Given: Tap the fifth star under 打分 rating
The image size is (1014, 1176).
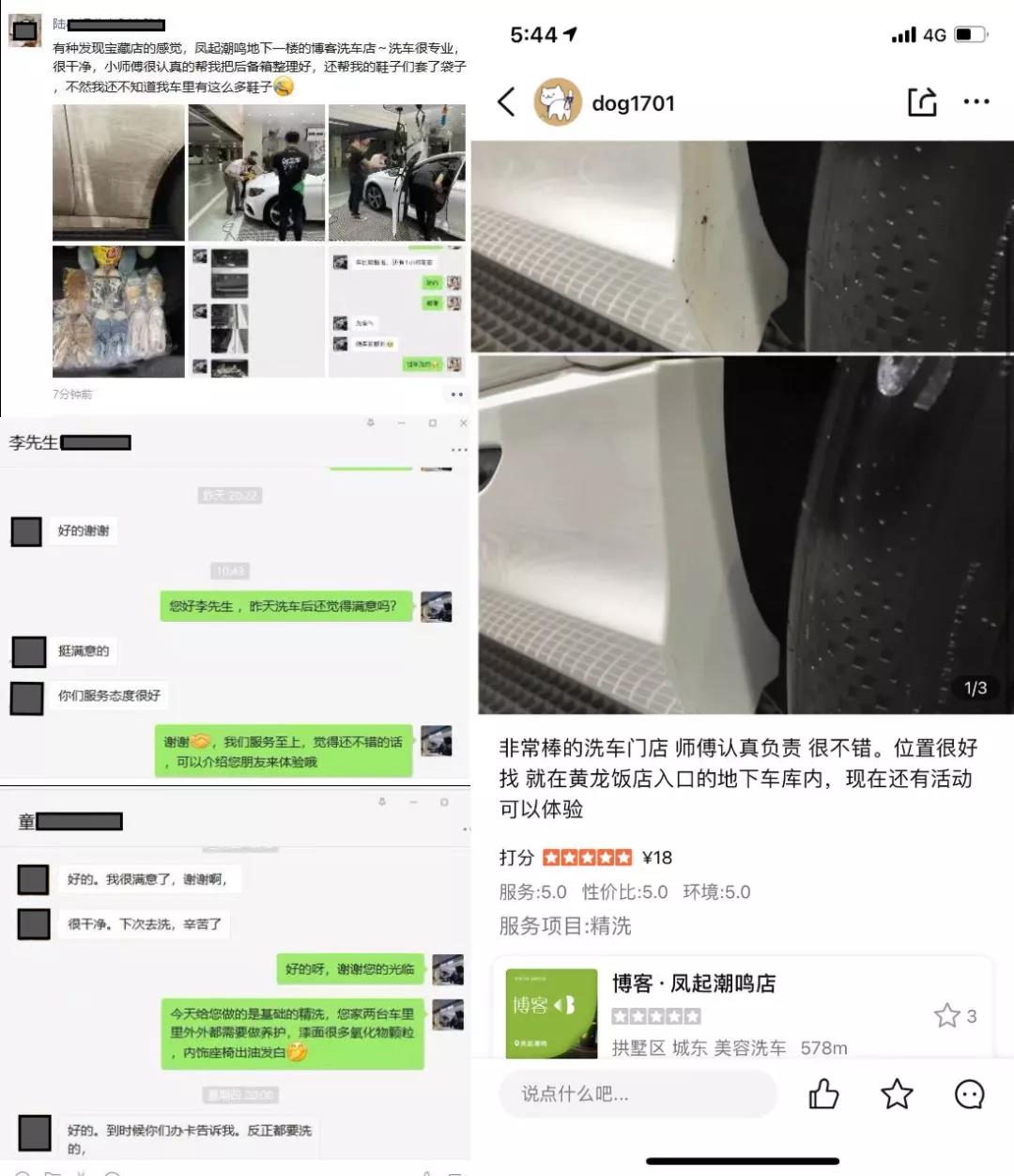Looking at the screenshot, I should pos(622,858).
